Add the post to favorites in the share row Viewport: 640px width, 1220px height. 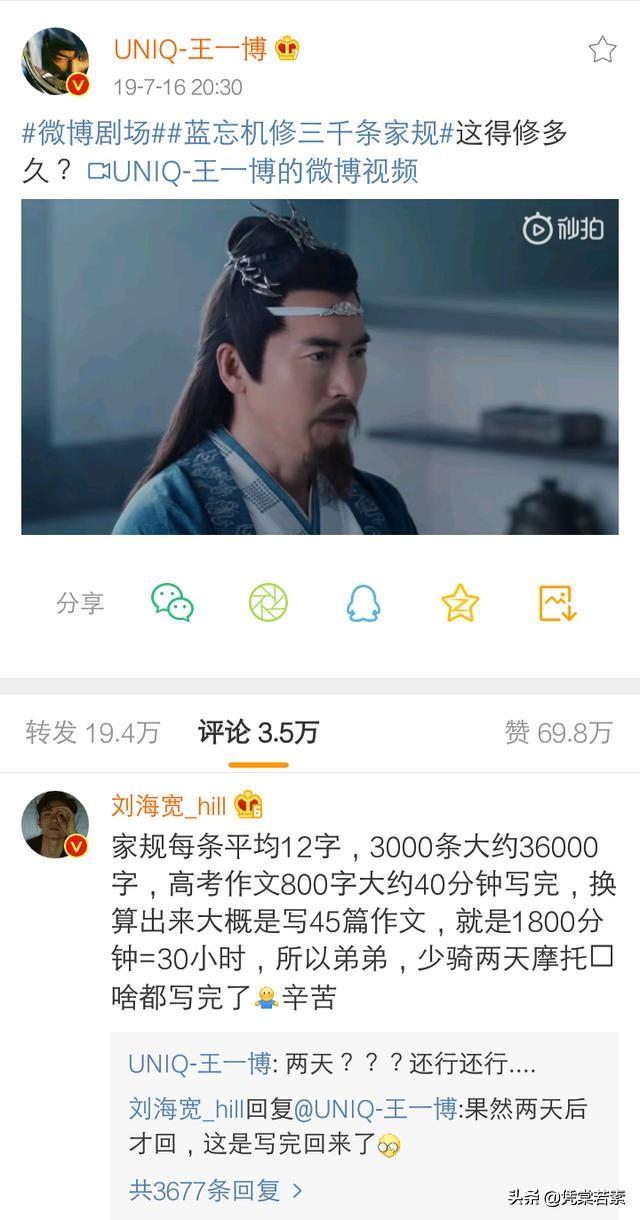coord(460,603)
